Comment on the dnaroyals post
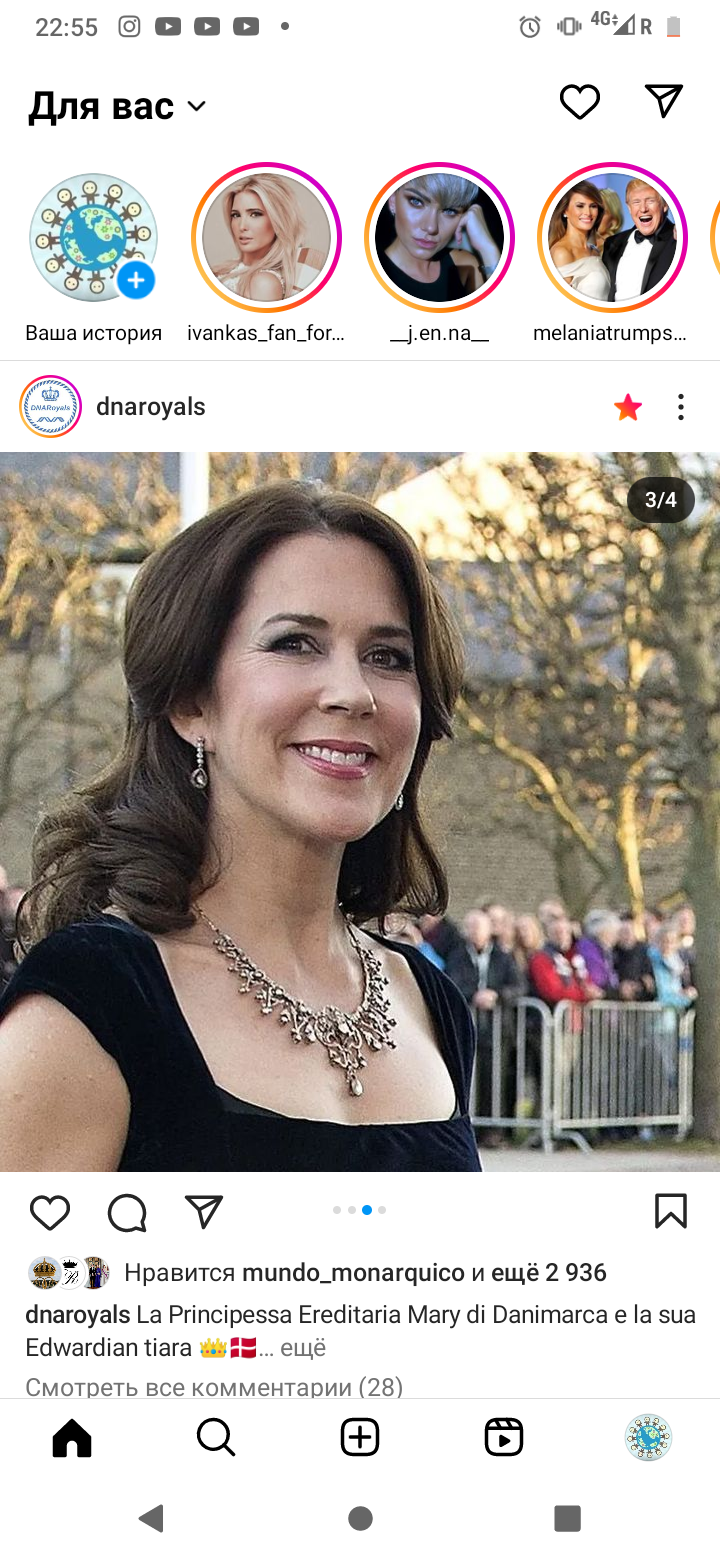The height and width of the screenshot is (1560, 720). pyautogui.click(x=127, y=1212)
